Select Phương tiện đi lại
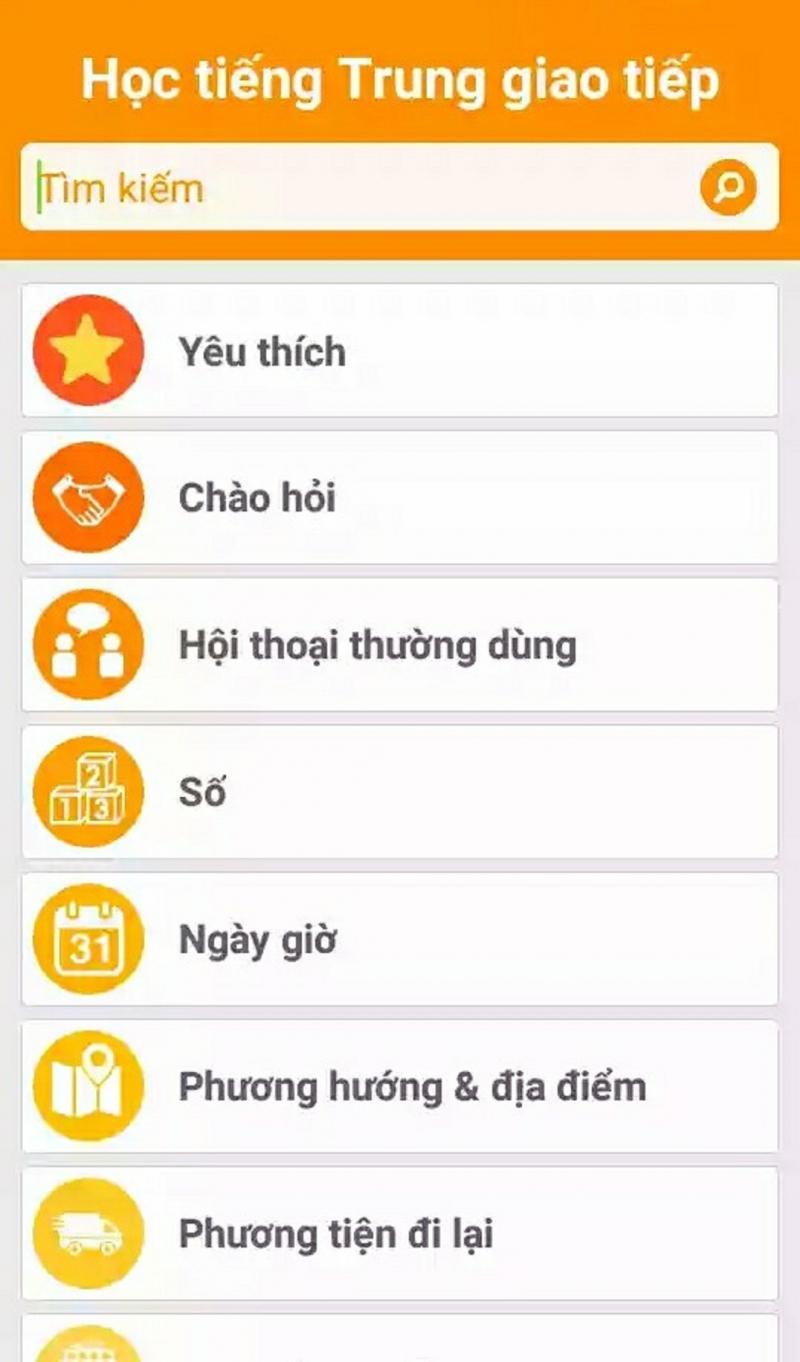This screenshot has height=1362, width=800. point(400,1233)
